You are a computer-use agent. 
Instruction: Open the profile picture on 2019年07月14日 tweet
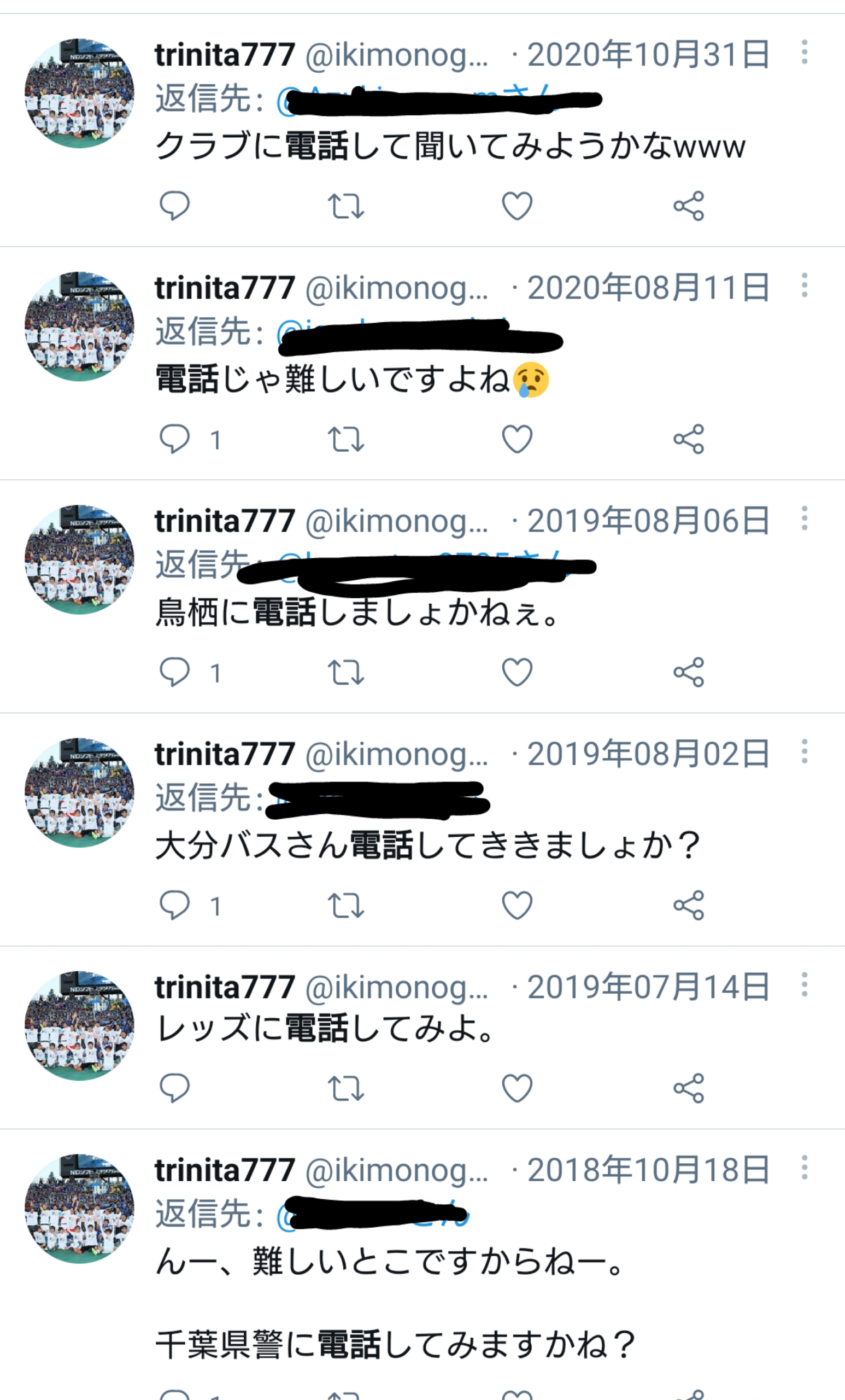point(79,1025)
